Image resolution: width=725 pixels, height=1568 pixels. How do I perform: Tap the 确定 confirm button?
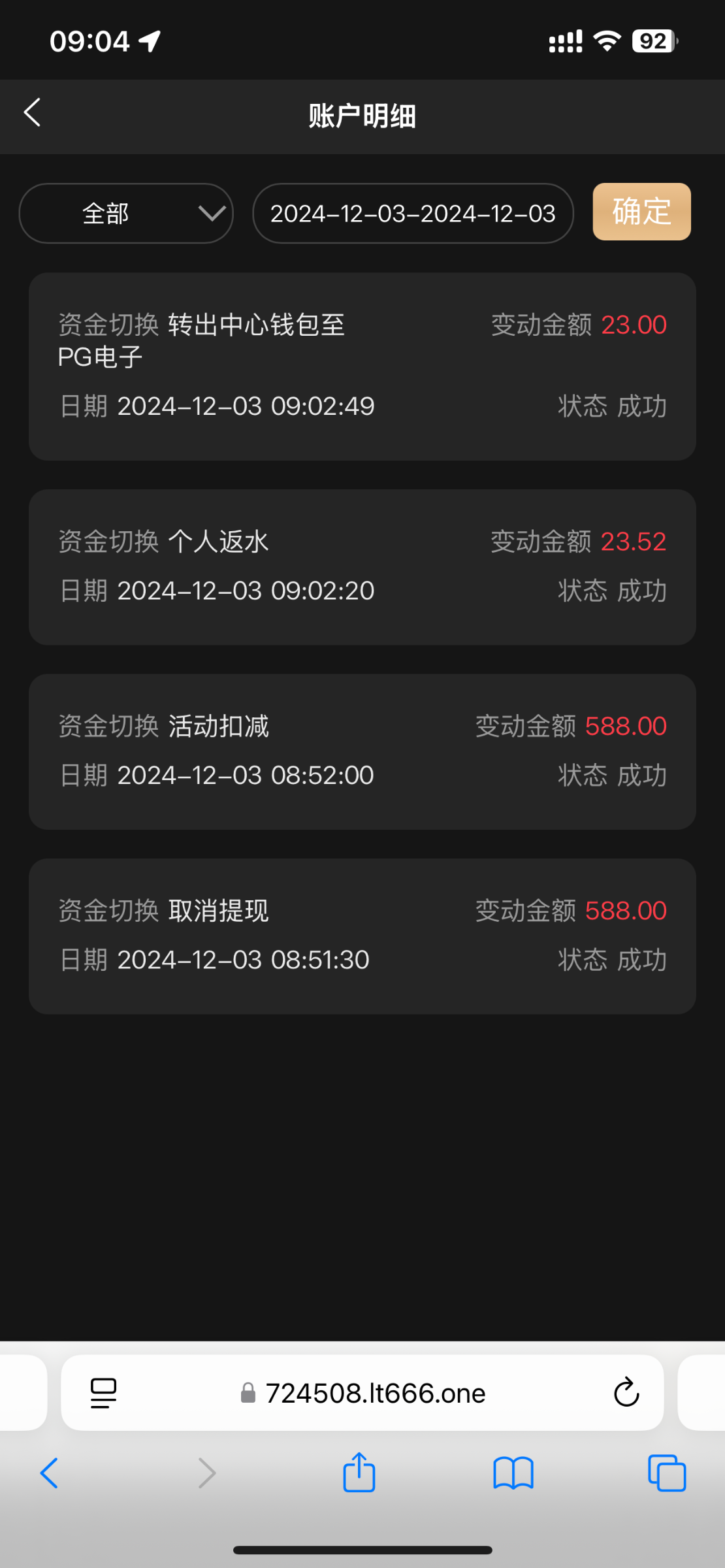click(641, 212)
